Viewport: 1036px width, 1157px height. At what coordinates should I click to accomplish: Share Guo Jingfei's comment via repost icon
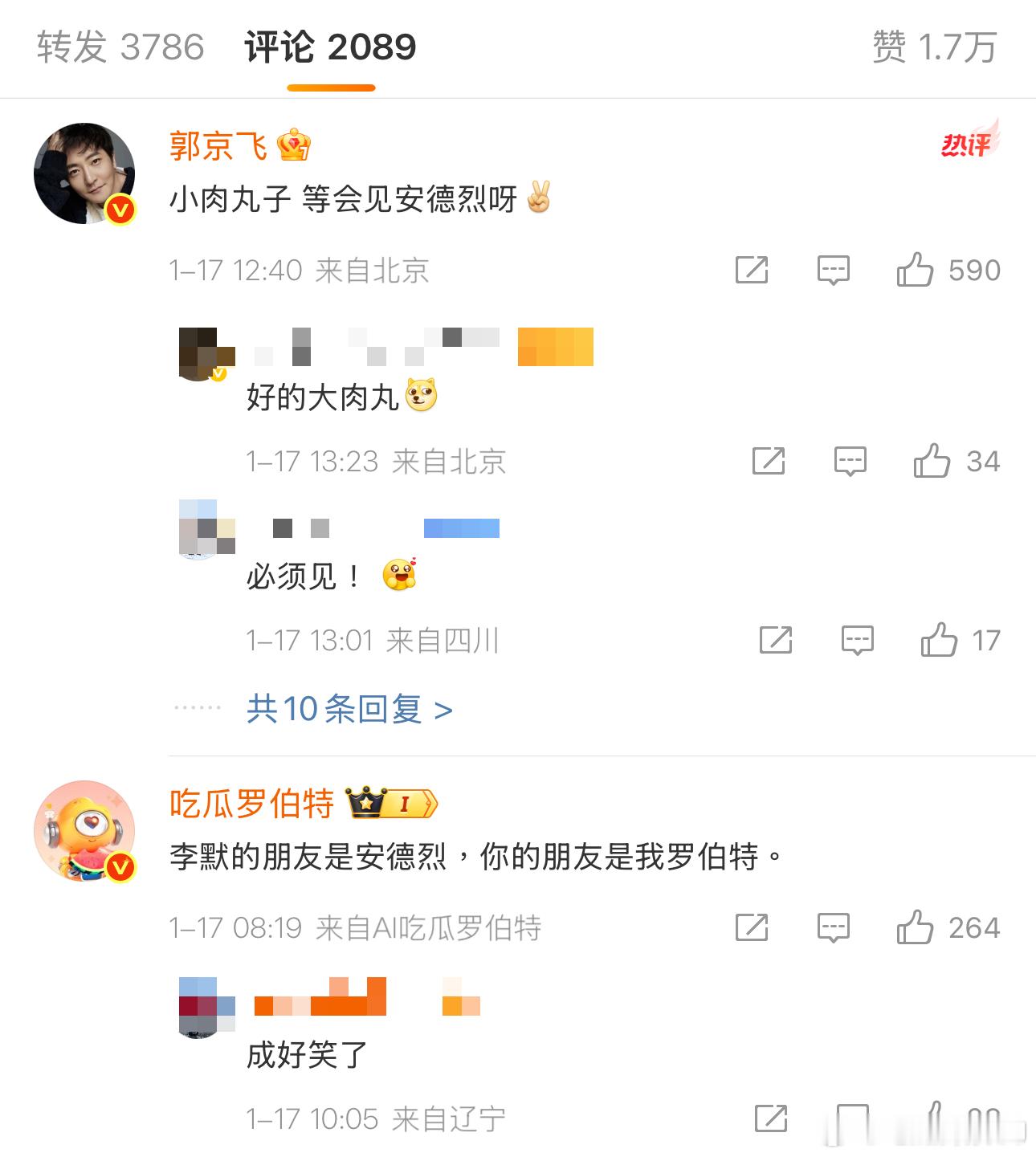pos(753,271)
